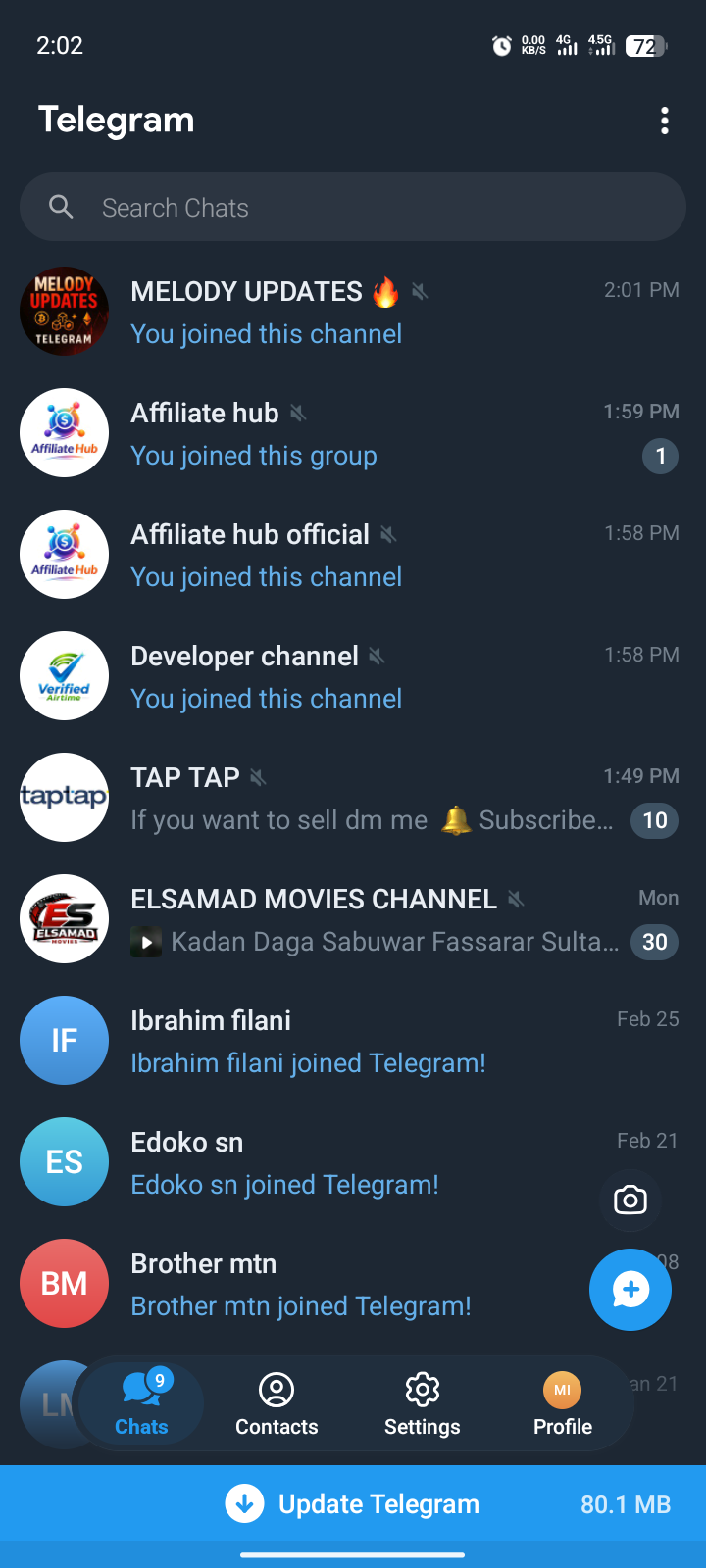This screenshot has width=706, height=1568.
Task: Open the chat with Edoko sn
Action: pos(294,1162)
